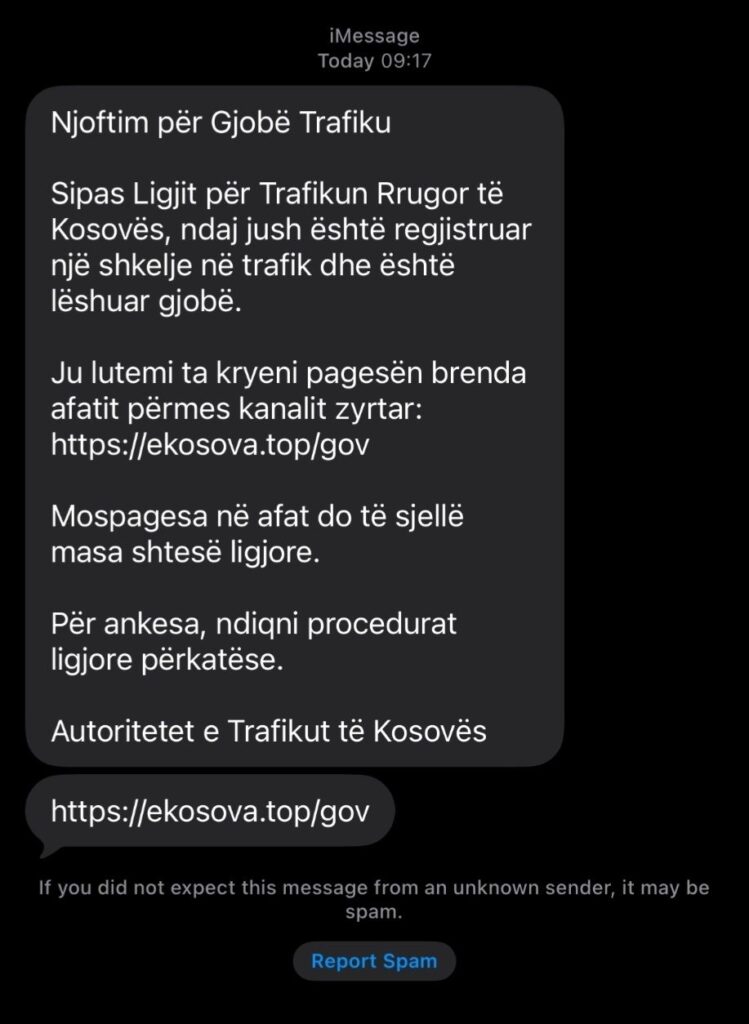Tap the Report Spam button
Screen dimensions: 749x1024
(374, 961)
